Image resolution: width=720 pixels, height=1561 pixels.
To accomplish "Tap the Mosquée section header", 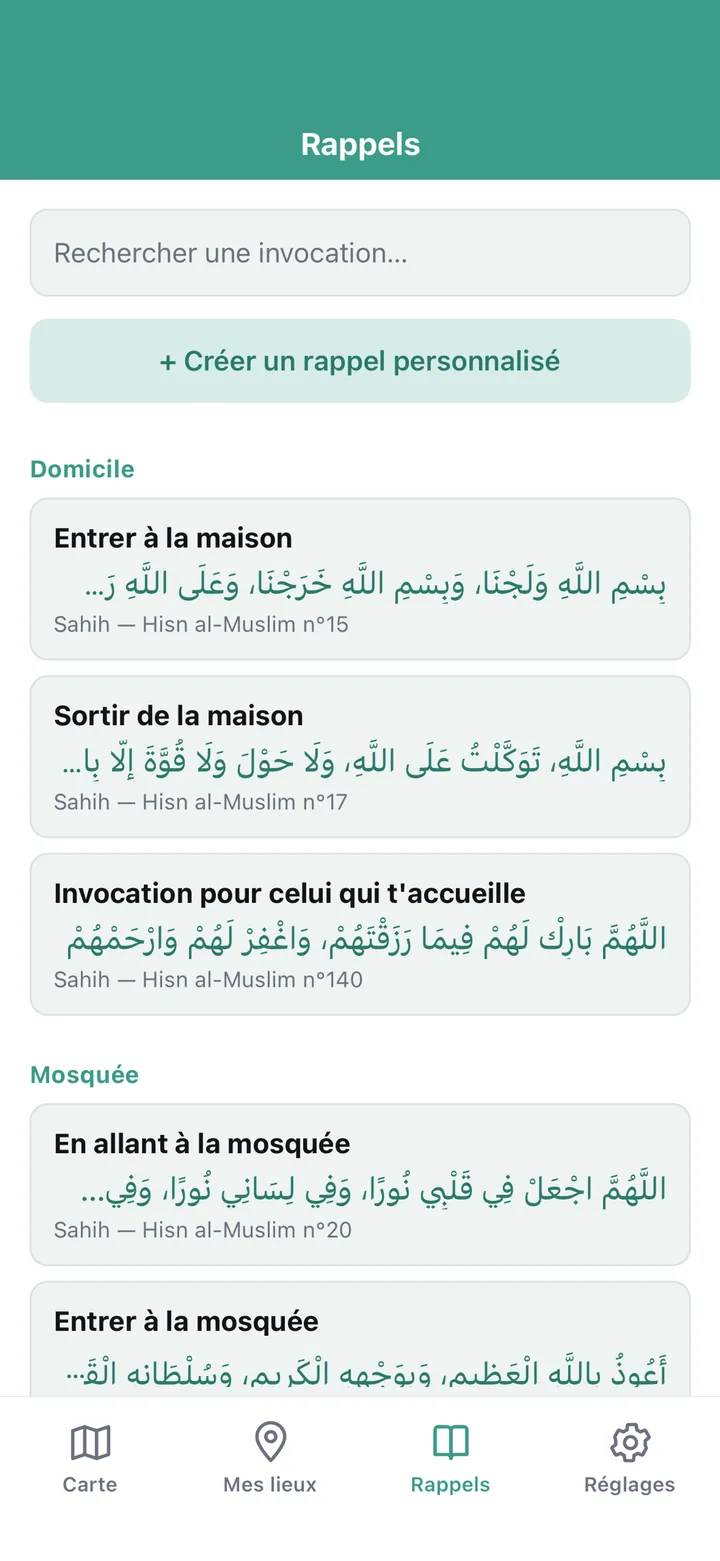I will click(84, 1074).
